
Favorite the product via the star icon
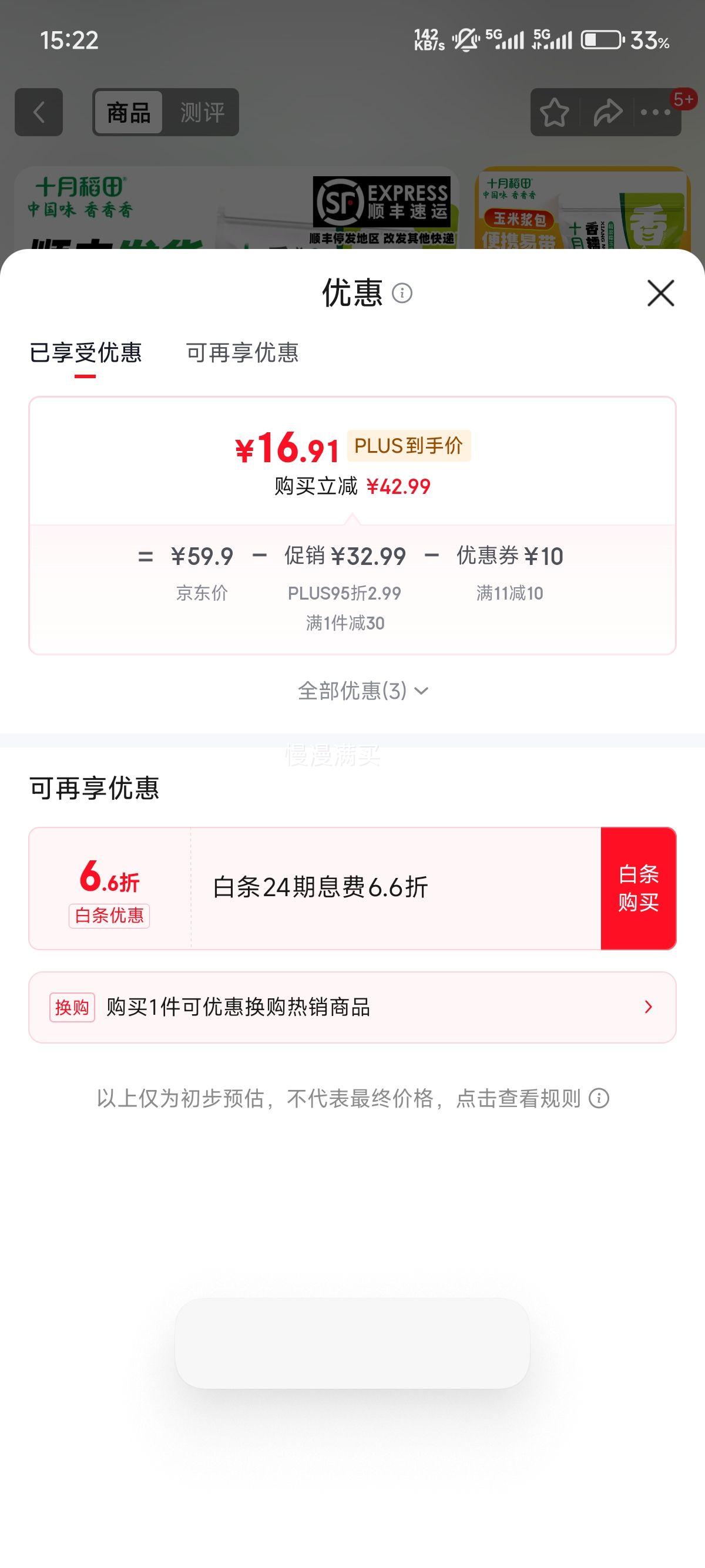point(555,112)
